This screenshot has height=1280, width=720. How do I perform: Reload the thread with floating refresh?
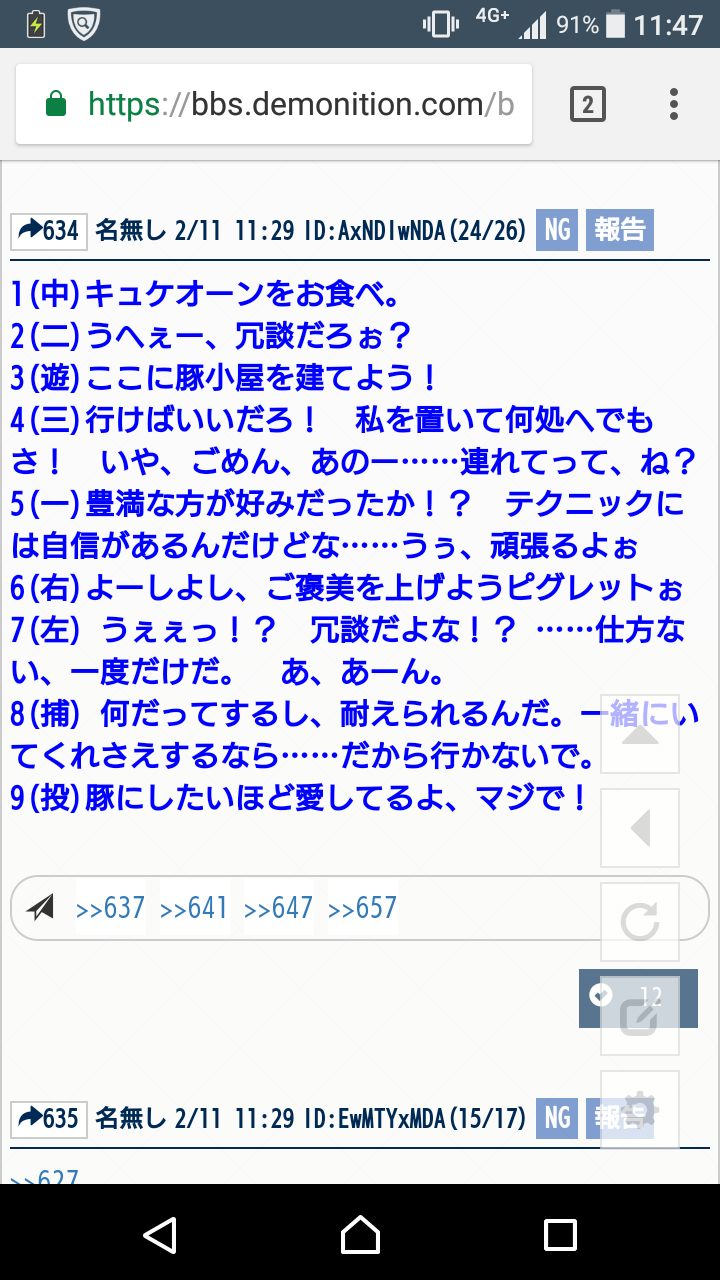640,922
